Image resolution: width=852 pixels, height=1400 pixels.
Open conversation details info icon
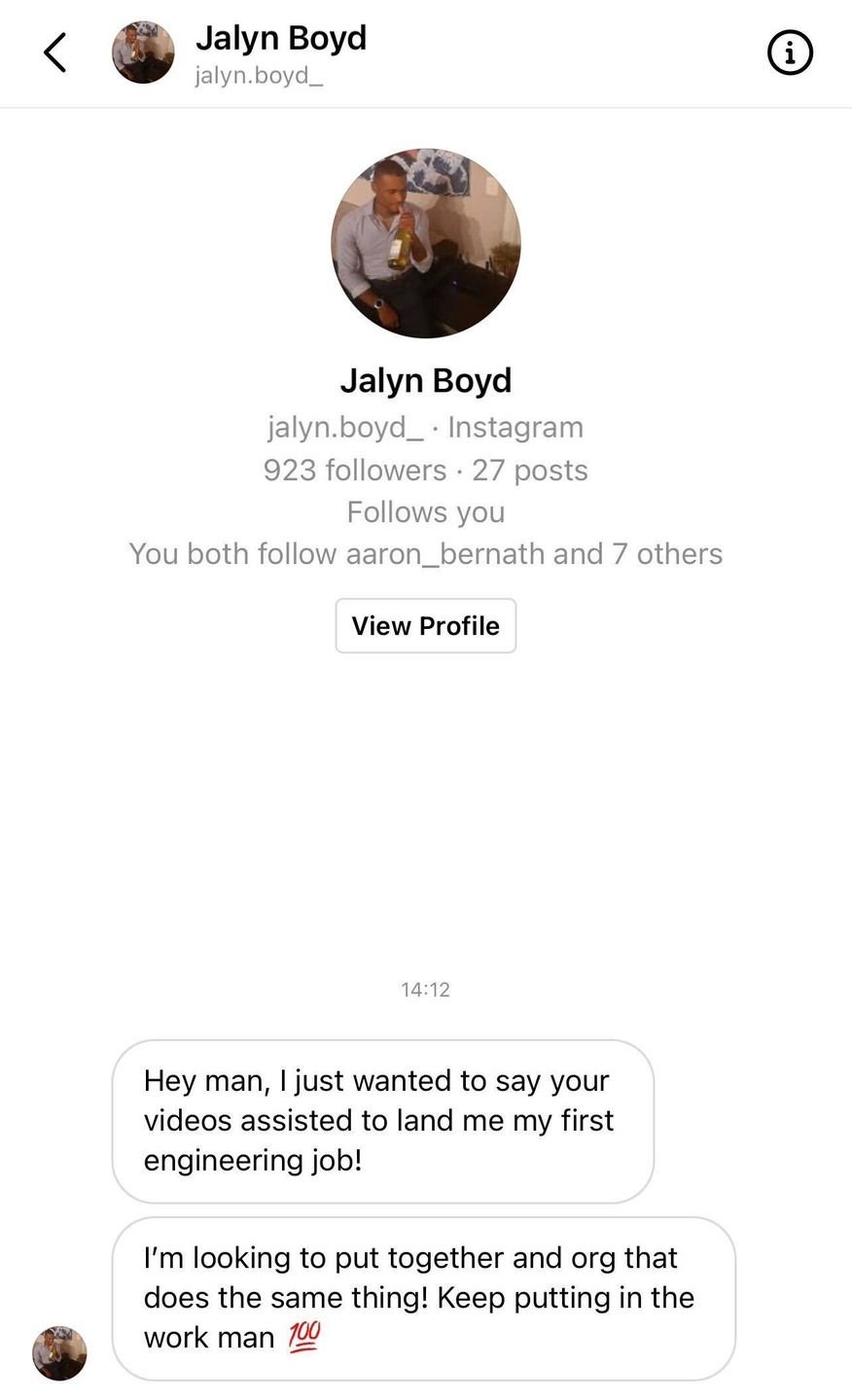790,52
